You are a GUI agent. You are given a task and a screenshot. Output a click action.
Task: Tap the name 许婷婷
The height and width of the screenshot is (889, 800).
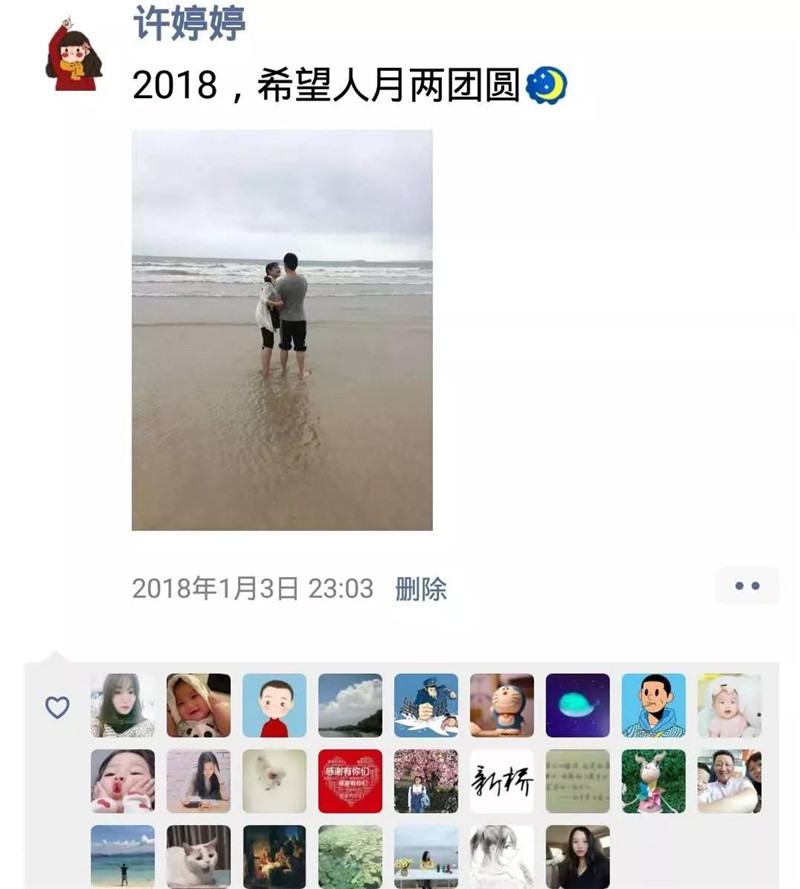(x=190, y=24)
